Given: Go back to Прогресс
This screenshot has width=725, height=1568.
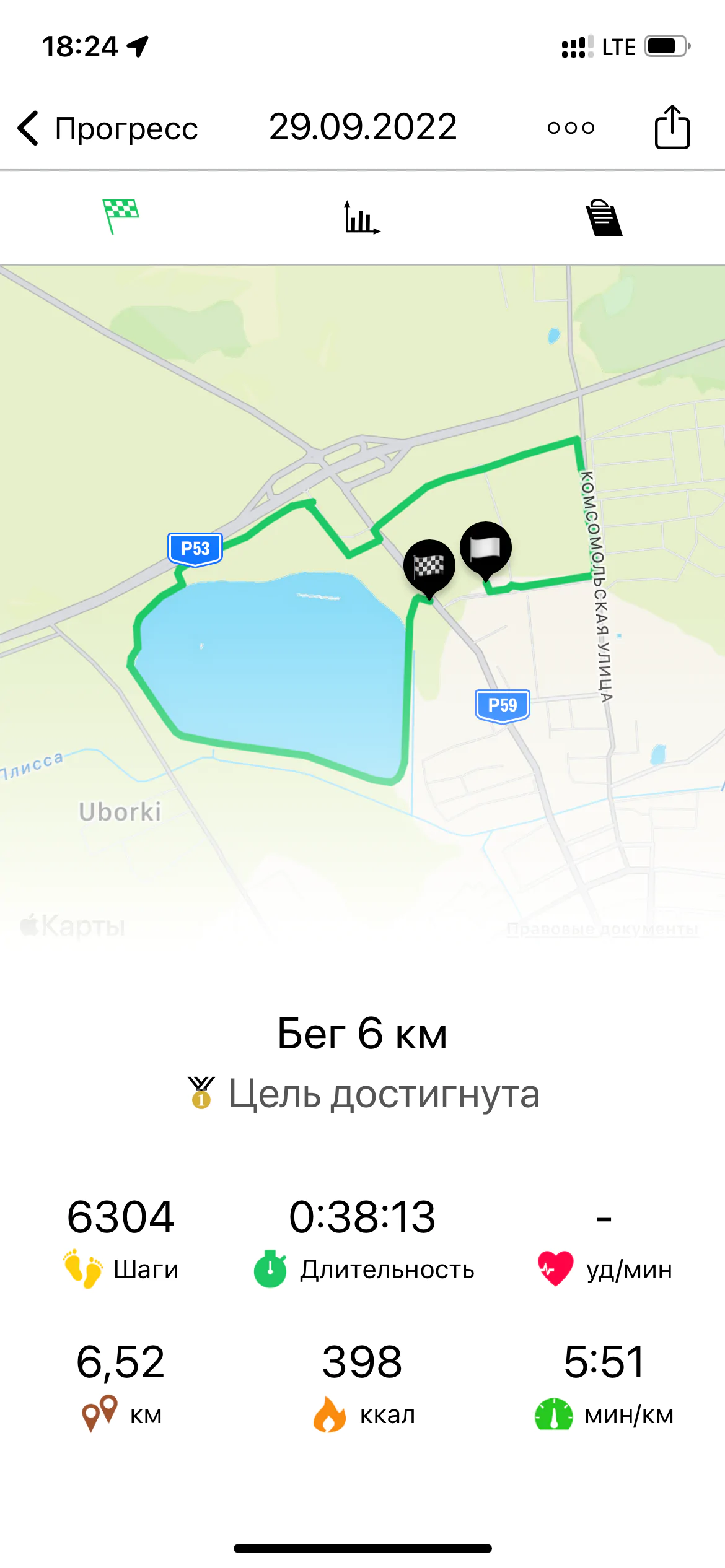Looking at the screenshot, I should (107, 128).
